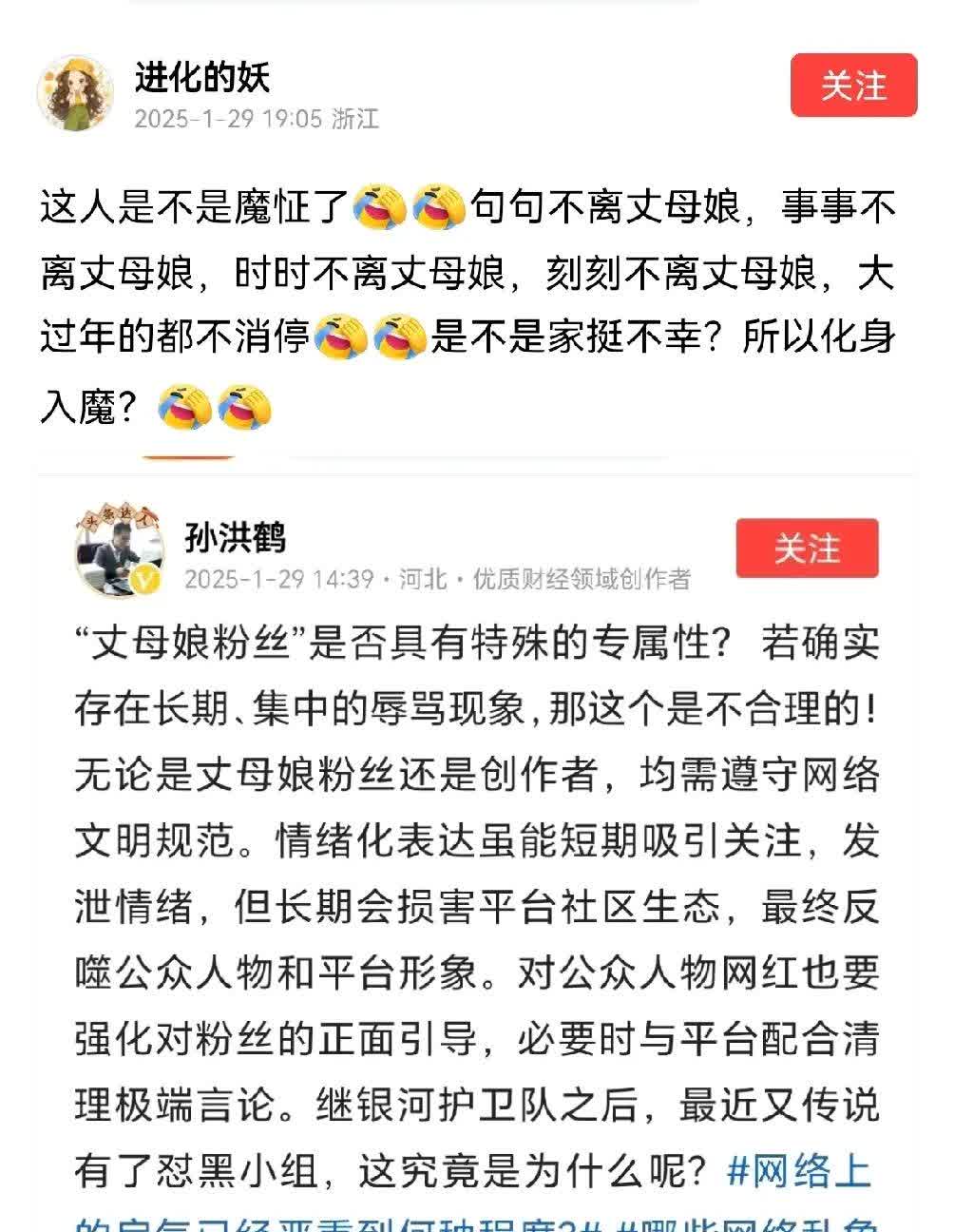954x1232 pixels.
Task: Open the #网络上 hashtag link
Action: (x=799, y=1171)
